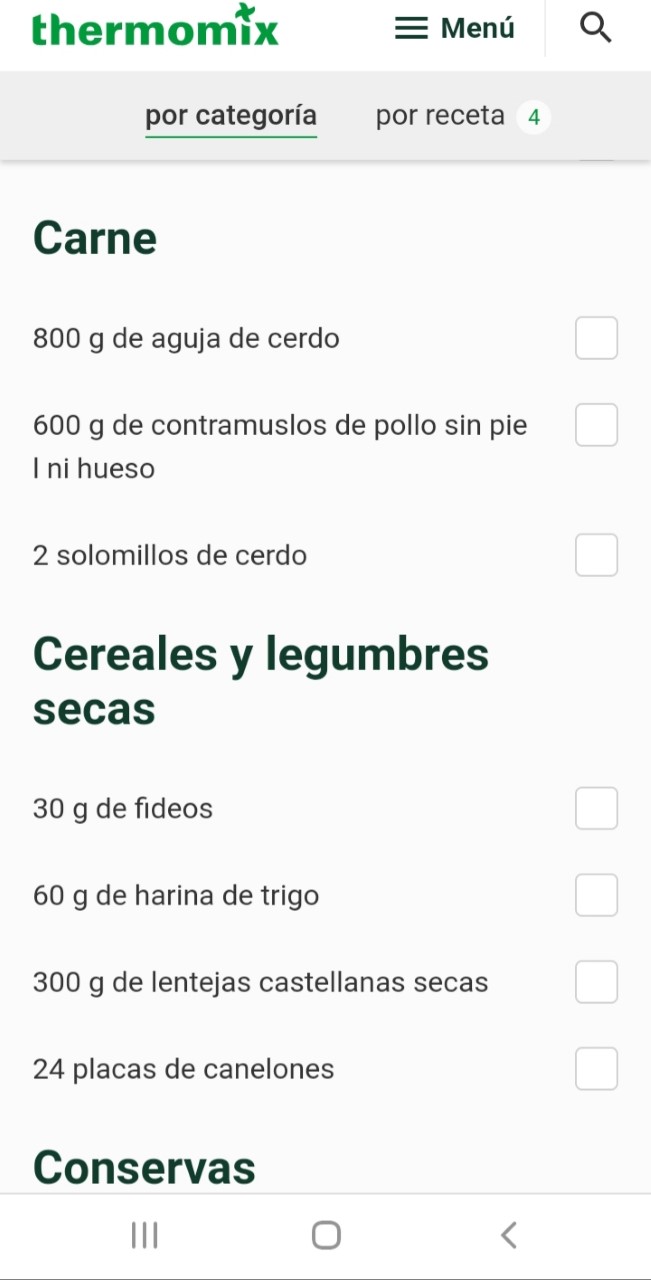
Task: Open the Menú hamburger button
Action: (455, 28)
